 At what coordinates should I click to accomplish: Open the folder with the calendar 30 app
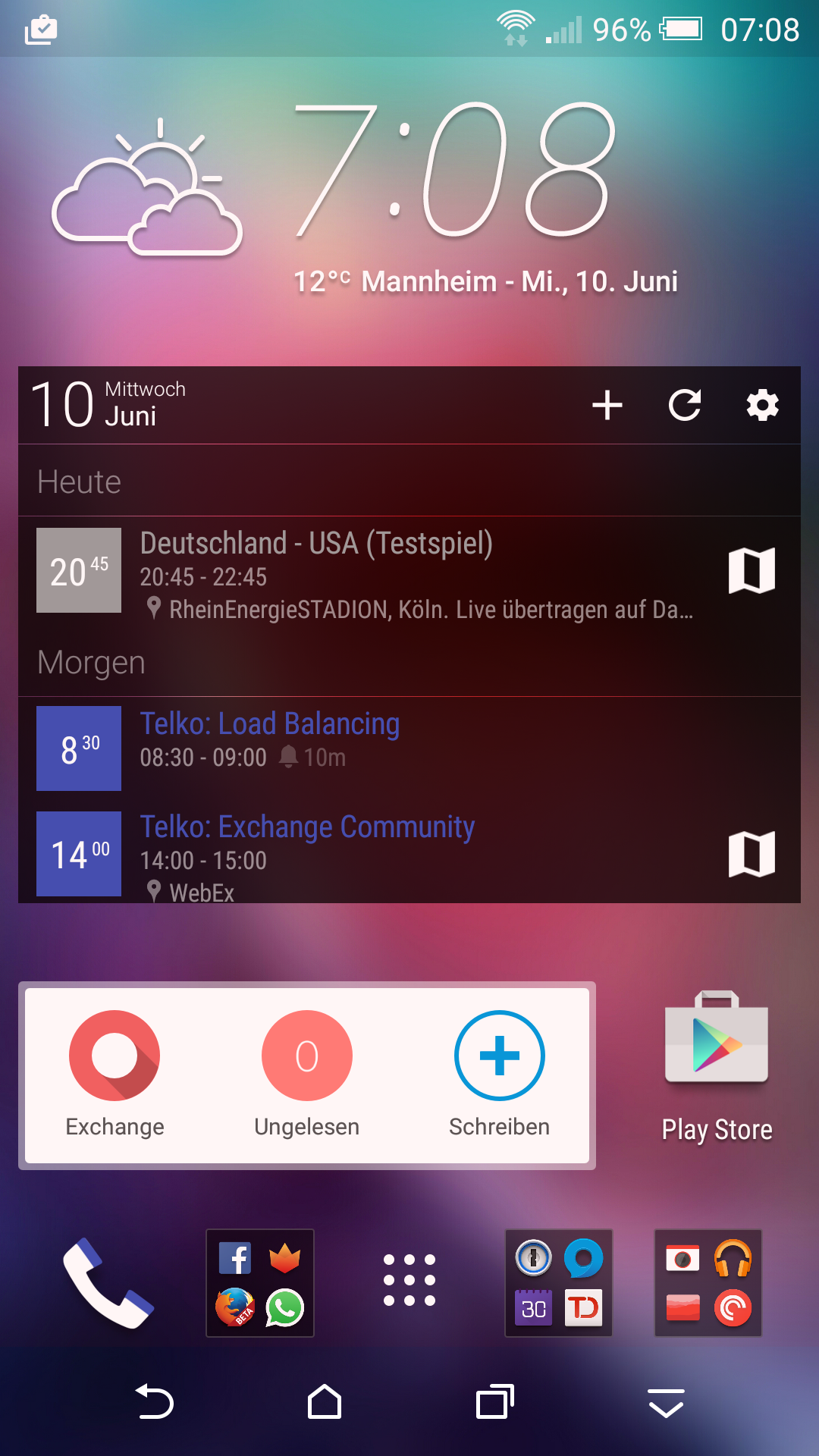pos(559,1283)
